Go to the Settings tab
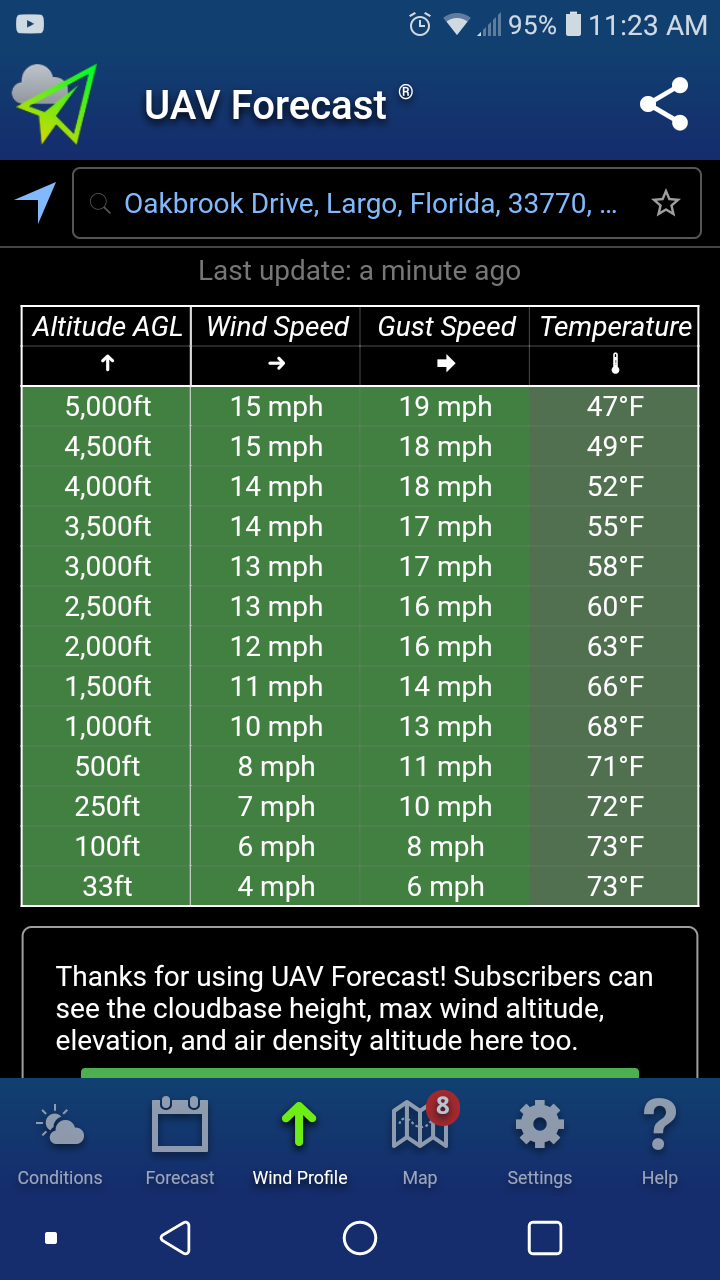Image resolution: width=720 pixels, height=1280 pixels. tap(540, 1143)
